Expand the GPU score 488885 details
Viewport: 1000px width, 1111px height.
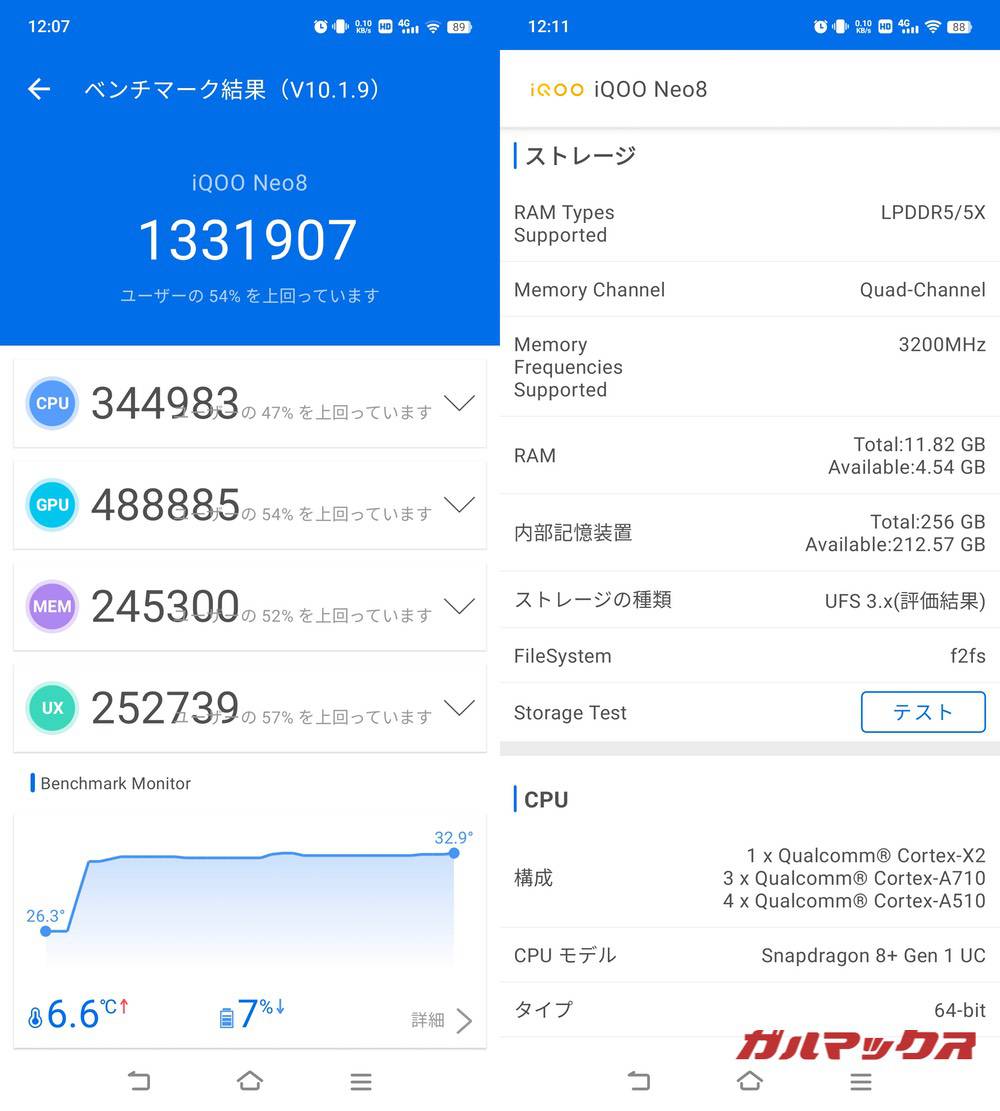[x=459, y=505]
